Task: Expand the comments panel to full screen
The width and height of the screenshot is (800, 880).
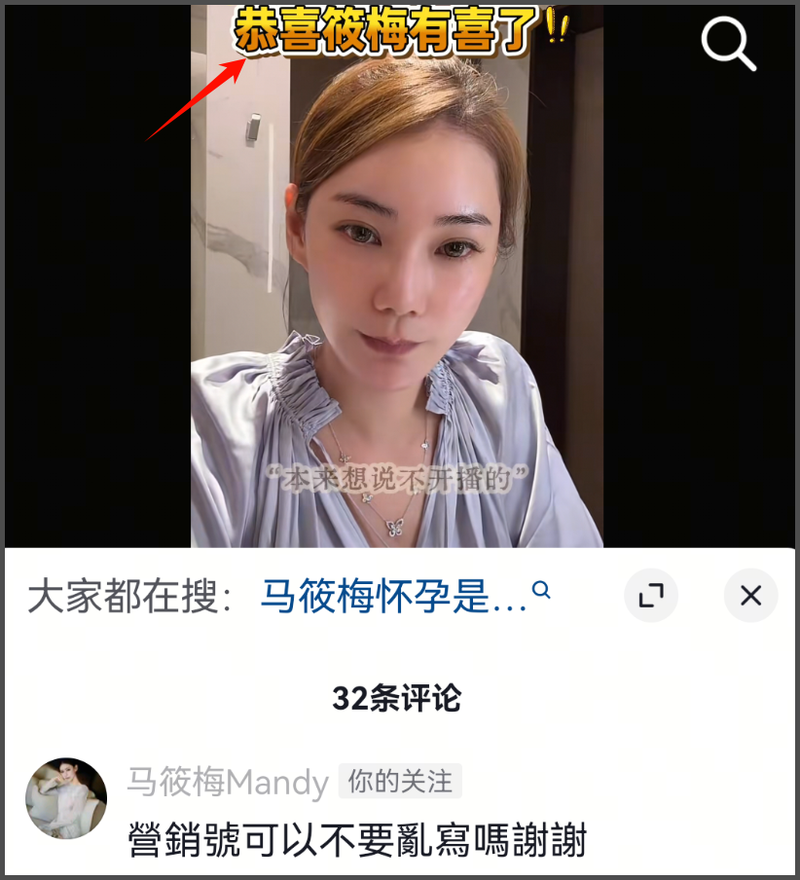Action: point(651,596)
